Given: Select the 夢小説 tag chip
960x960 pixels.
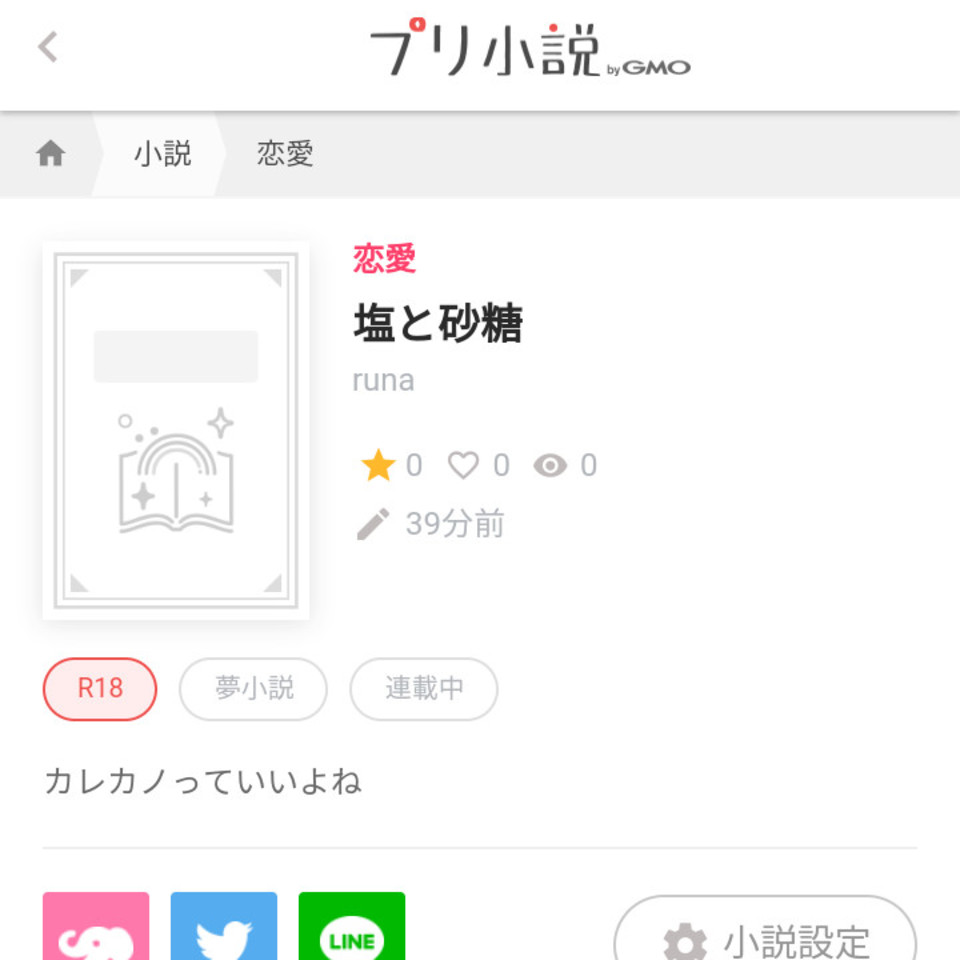Looking at the screenshot, I should point(253,689).
